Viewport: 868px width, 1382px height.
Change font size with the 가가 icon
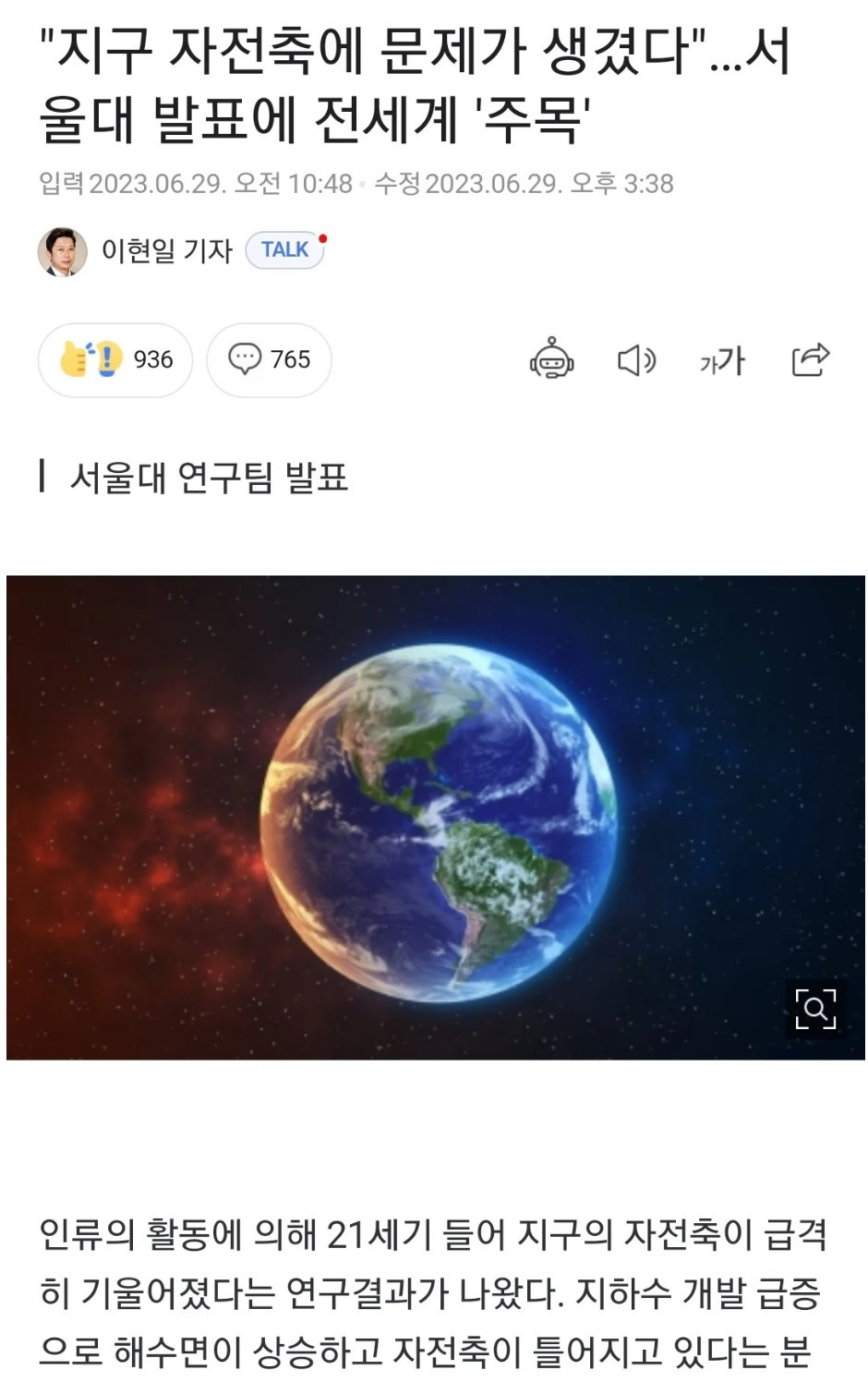[x=722, y=360]
